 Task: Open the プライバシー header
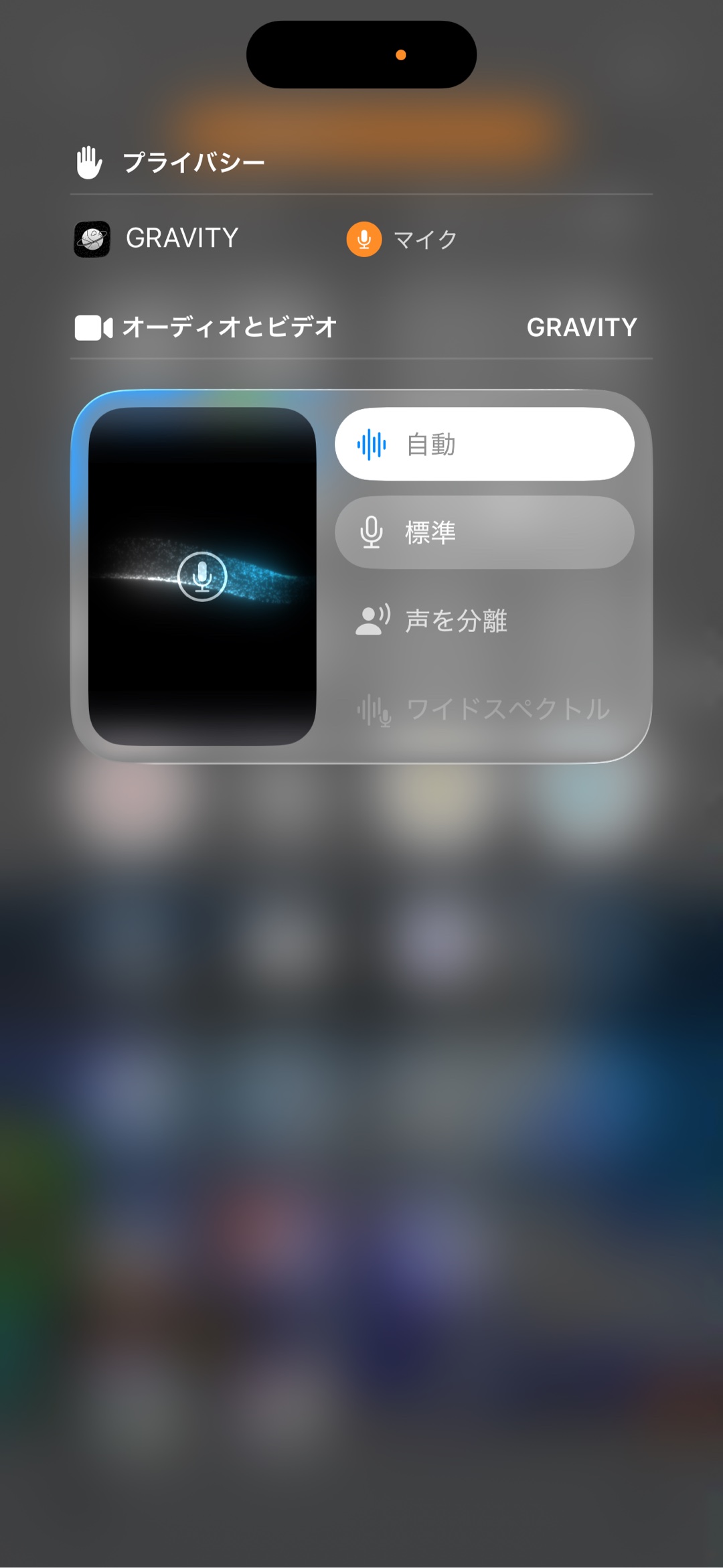(x=193, y=162)
